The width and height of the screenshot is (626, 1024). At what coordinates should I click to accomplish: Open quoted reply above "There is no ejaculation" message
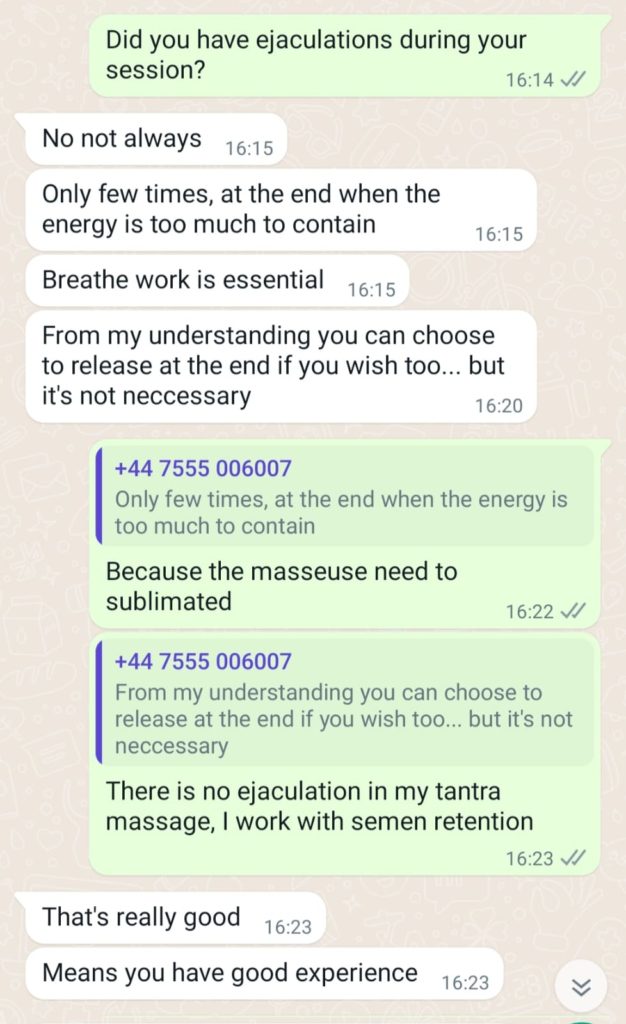(345, 703)
